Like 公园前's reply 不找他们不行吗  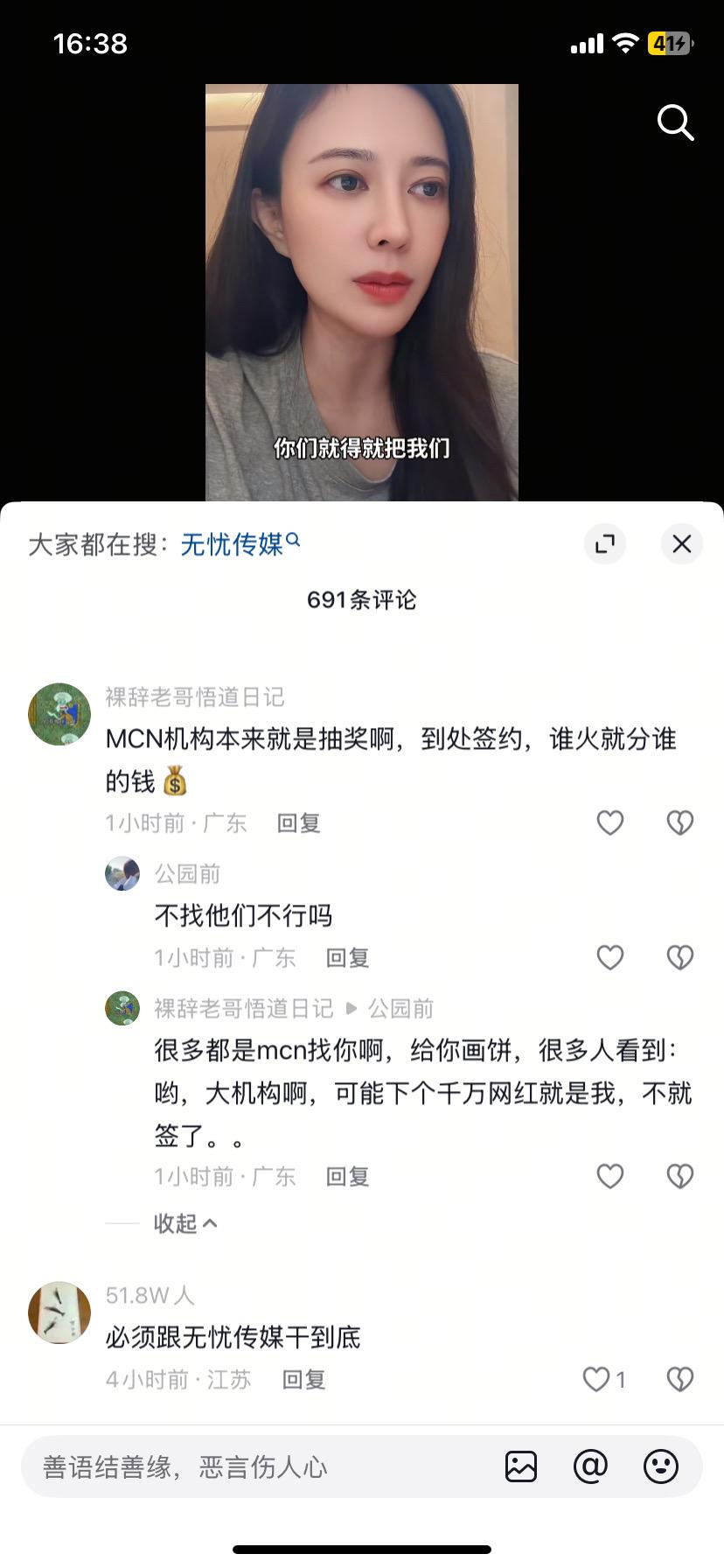609,957
